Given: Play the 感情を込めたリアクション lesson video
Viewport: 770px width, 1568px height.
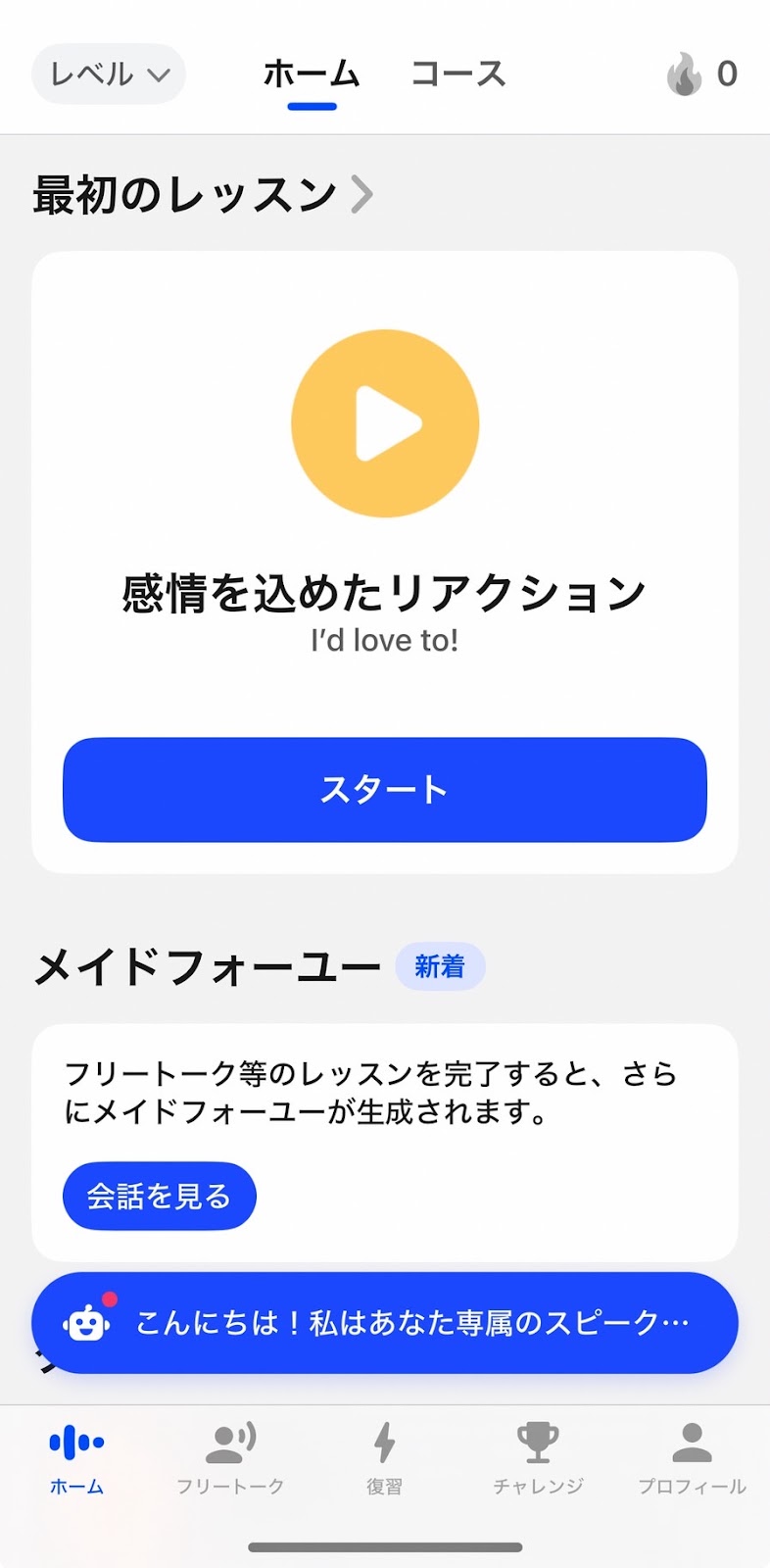Looking at the screenshot, I should point(385,423).
